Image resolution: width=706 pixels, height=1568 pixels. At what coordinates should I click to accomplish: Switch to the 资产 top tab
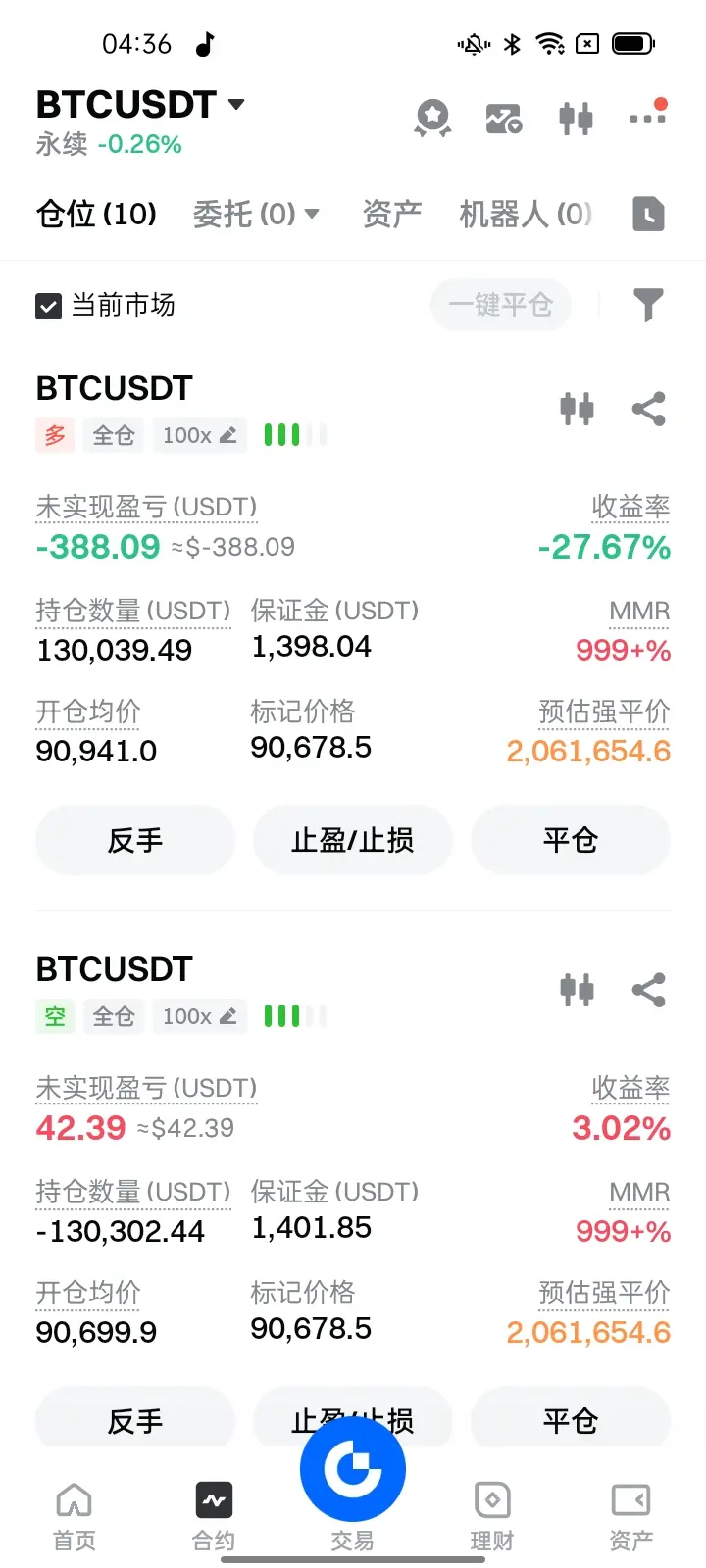click(392, 214)
